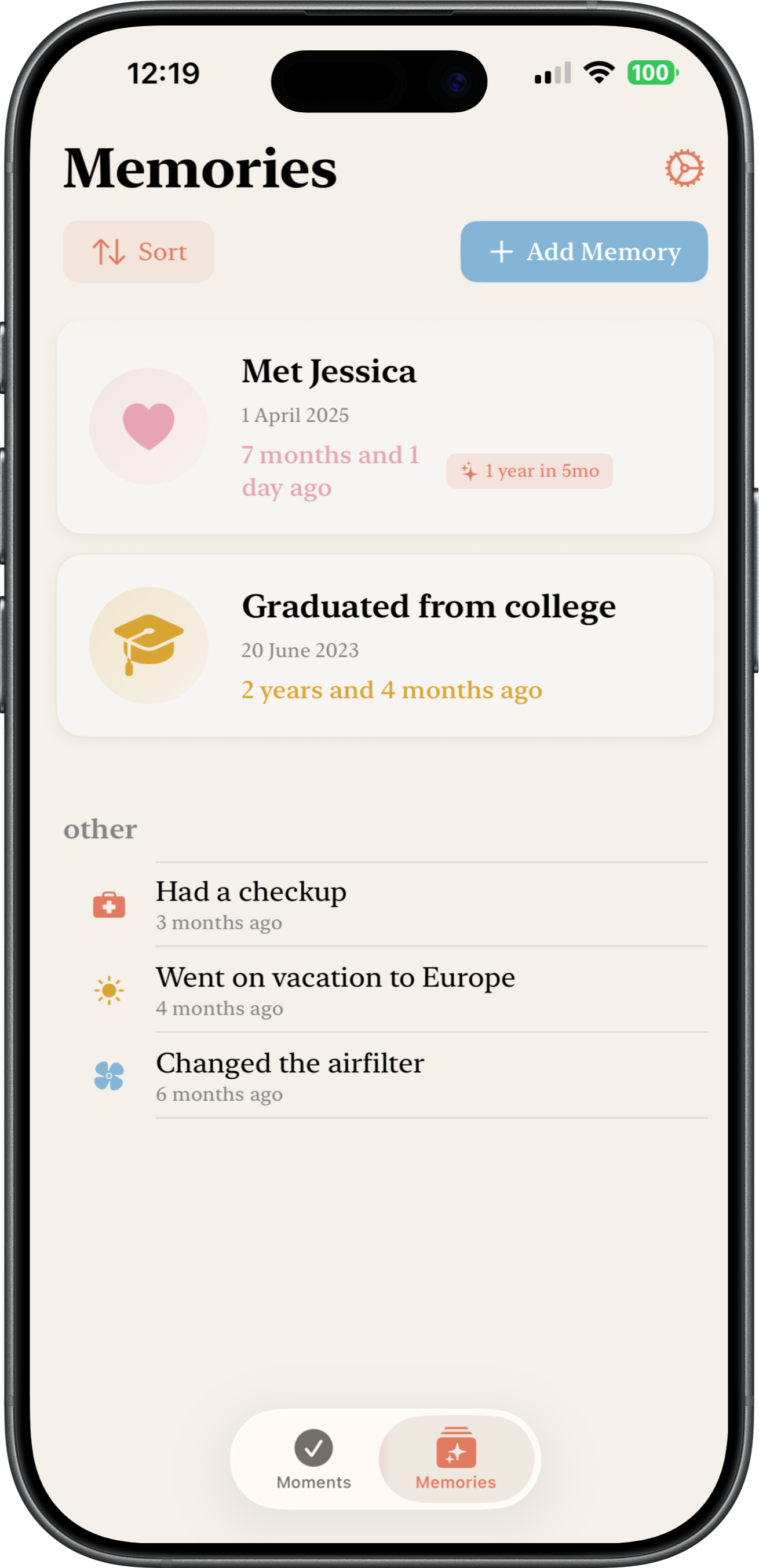The height and width of the screenshot is (1568, 759).
Task: Add a new memory
Action: (x=583, y=251)
